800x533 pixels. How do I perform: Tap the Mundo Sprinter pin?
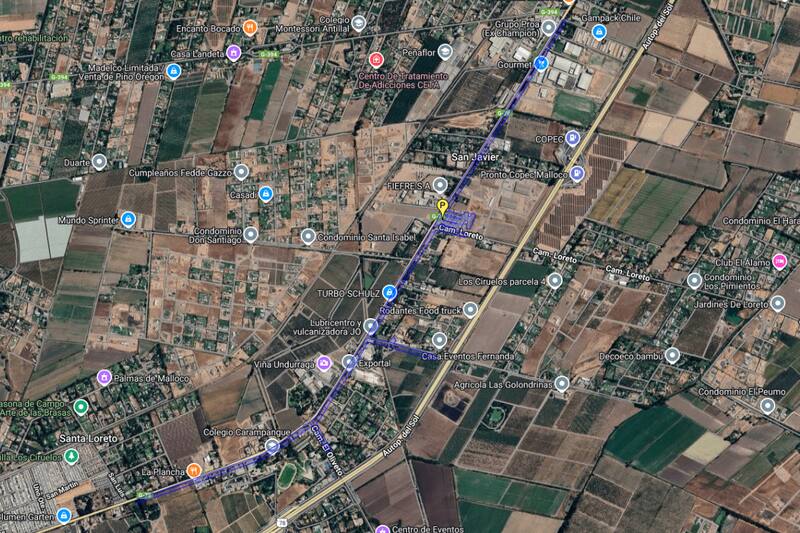(127, 219)
